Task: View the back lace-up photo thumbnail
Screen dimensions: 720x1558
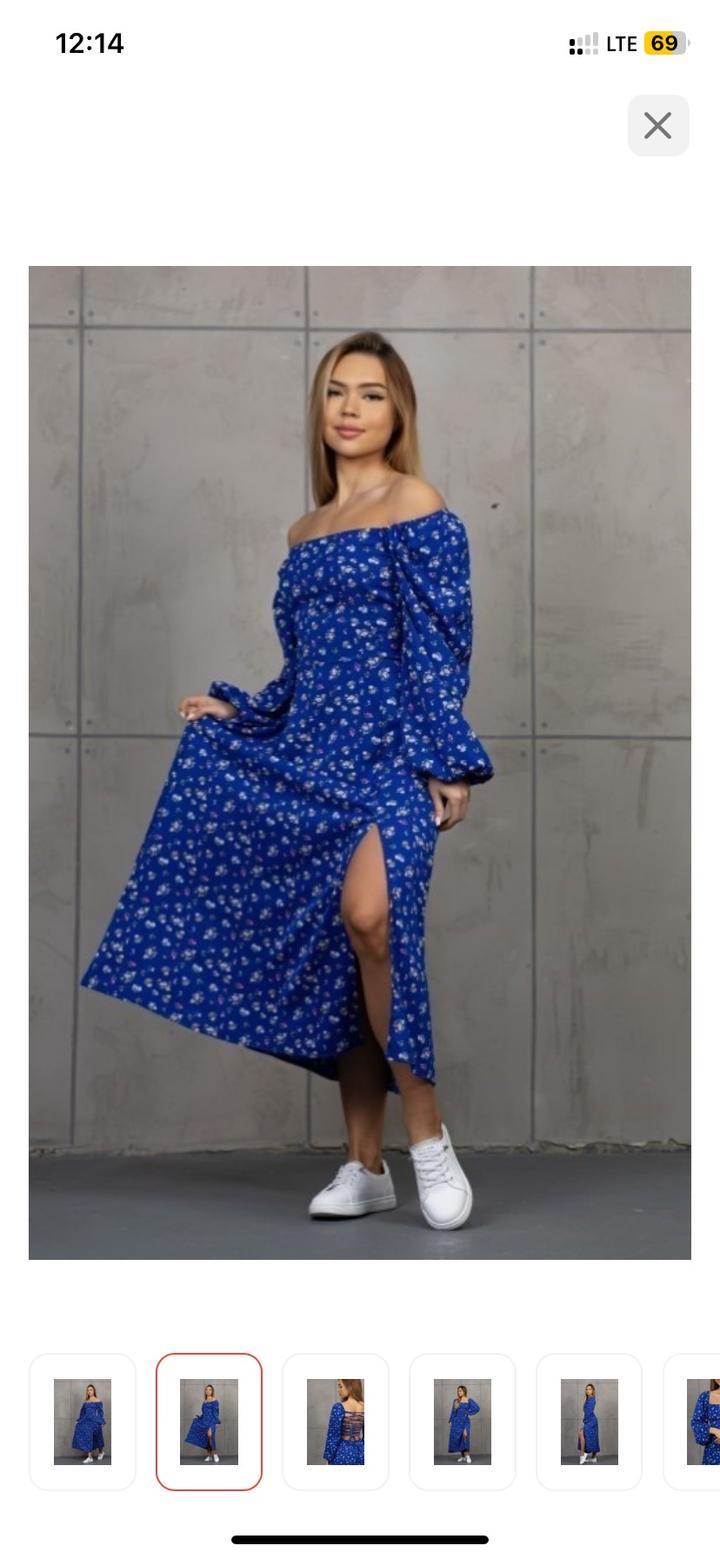Action: tap(335, 1421)
